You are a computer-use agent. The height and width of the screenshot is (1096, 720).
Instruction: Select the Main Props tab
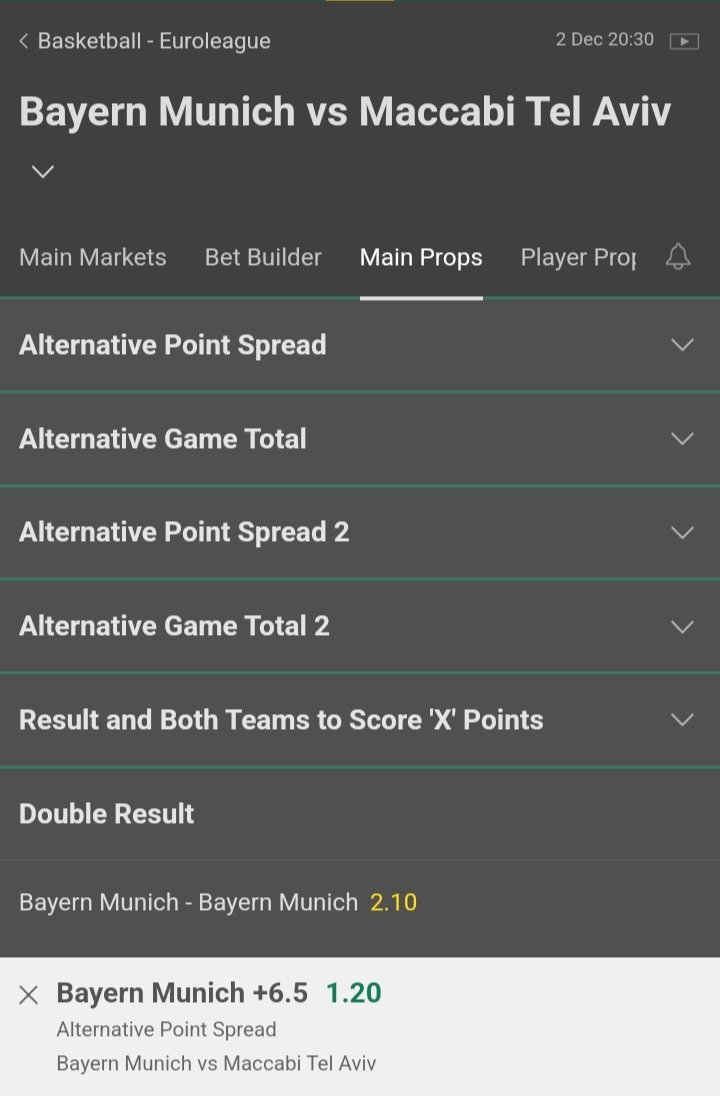tap(421, 258)
